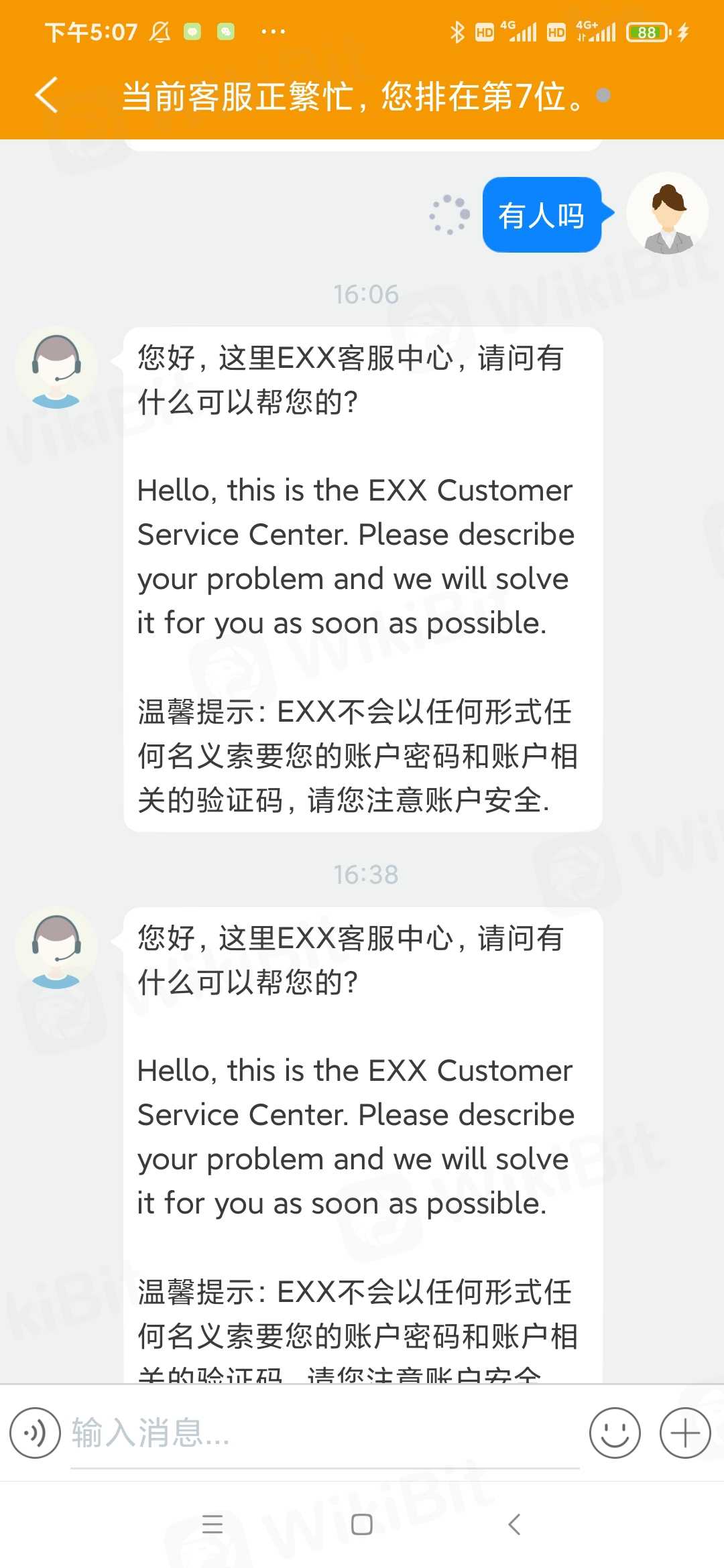Screen dimensions: 724x1568
Task: Tap the system home button
Action: pyautogui.click(x=362, y=1524)
